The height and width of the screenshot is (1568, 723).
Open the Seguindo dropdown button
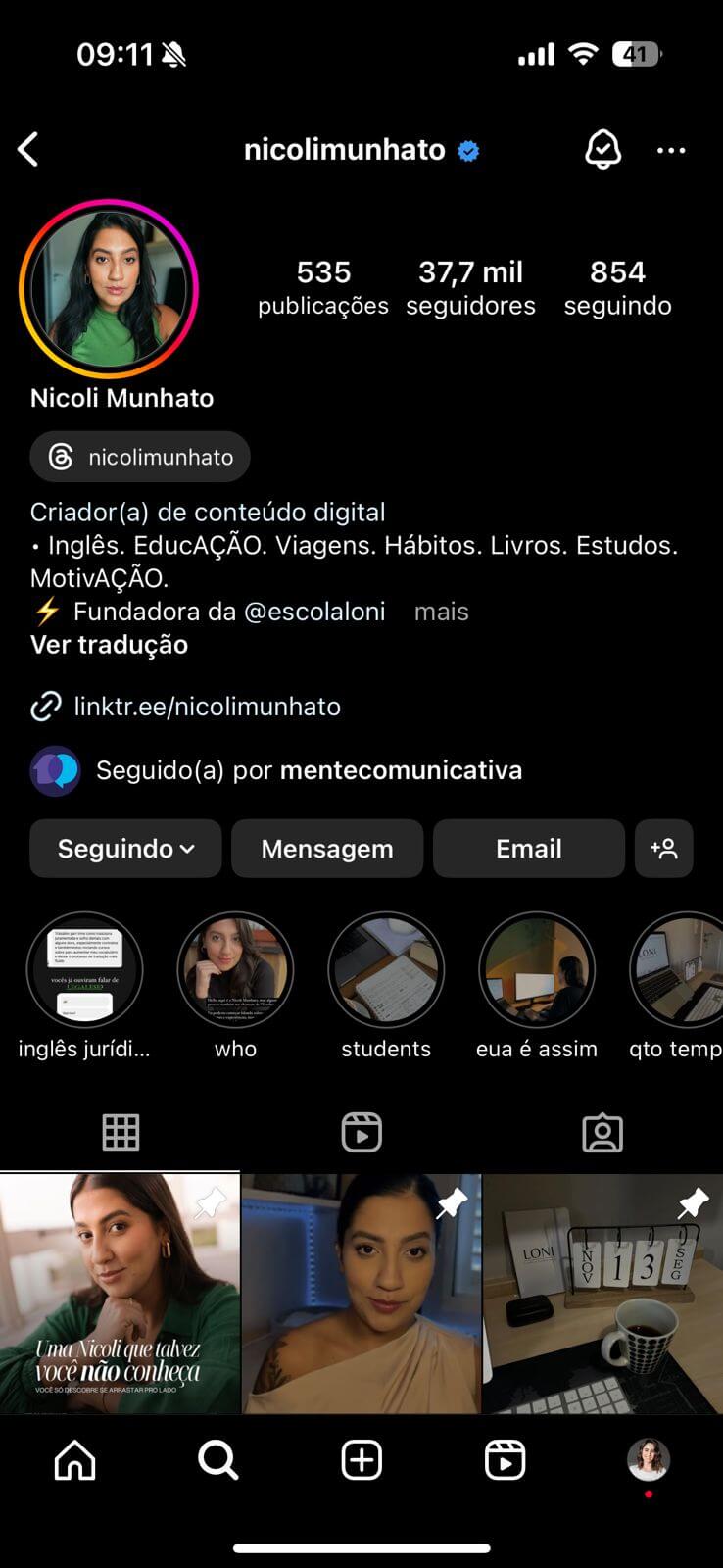point(125,849)
